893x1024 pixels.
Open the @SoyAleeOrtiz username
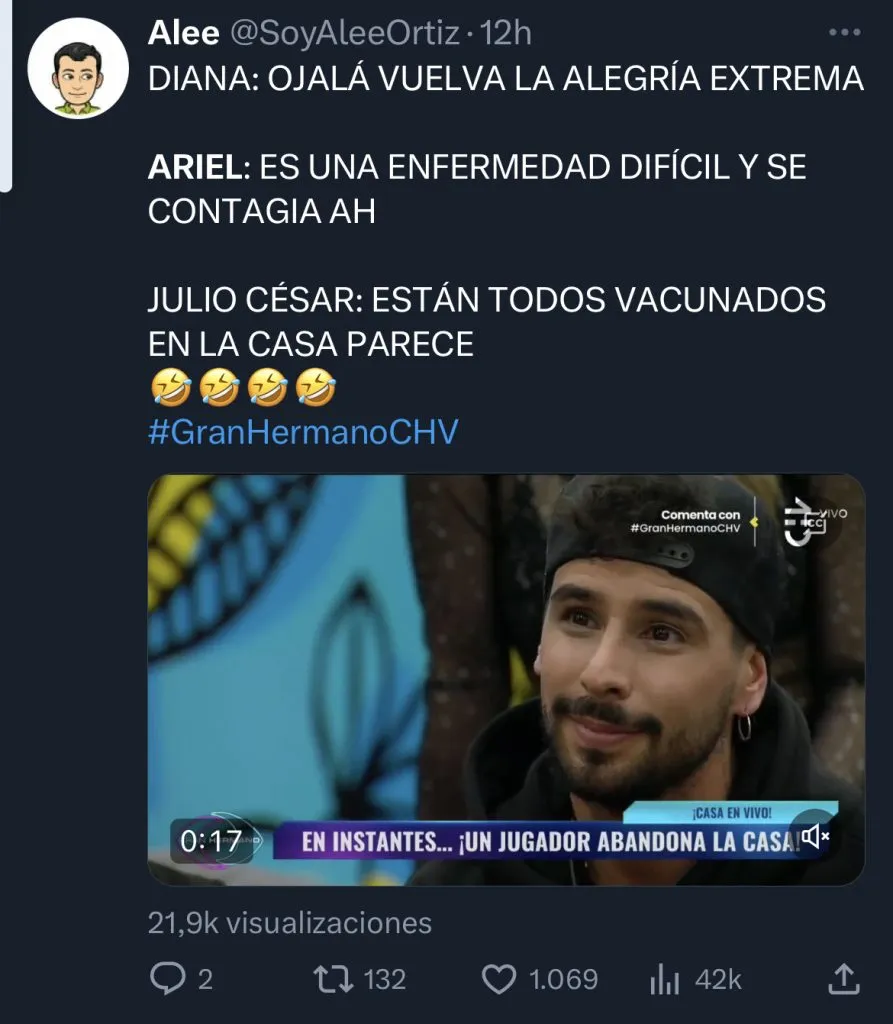tap(346, 33)
